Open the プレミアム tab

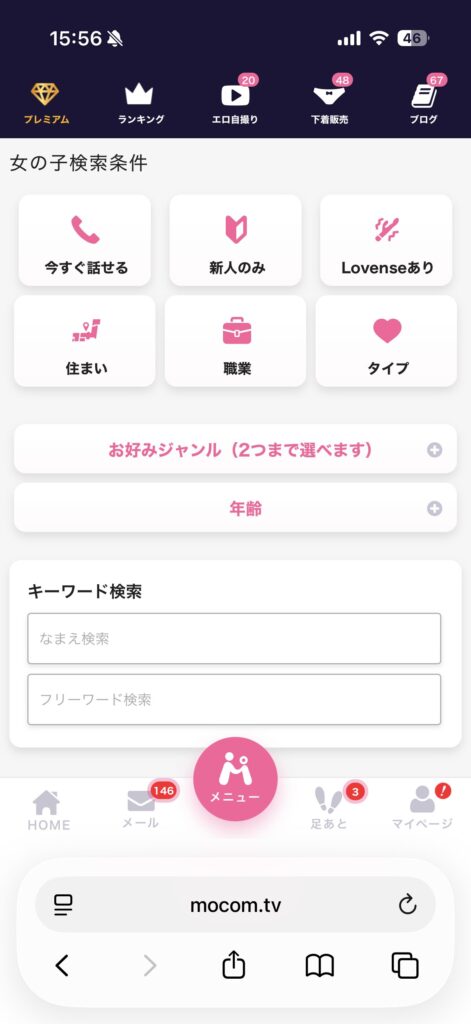pos(46,103)
